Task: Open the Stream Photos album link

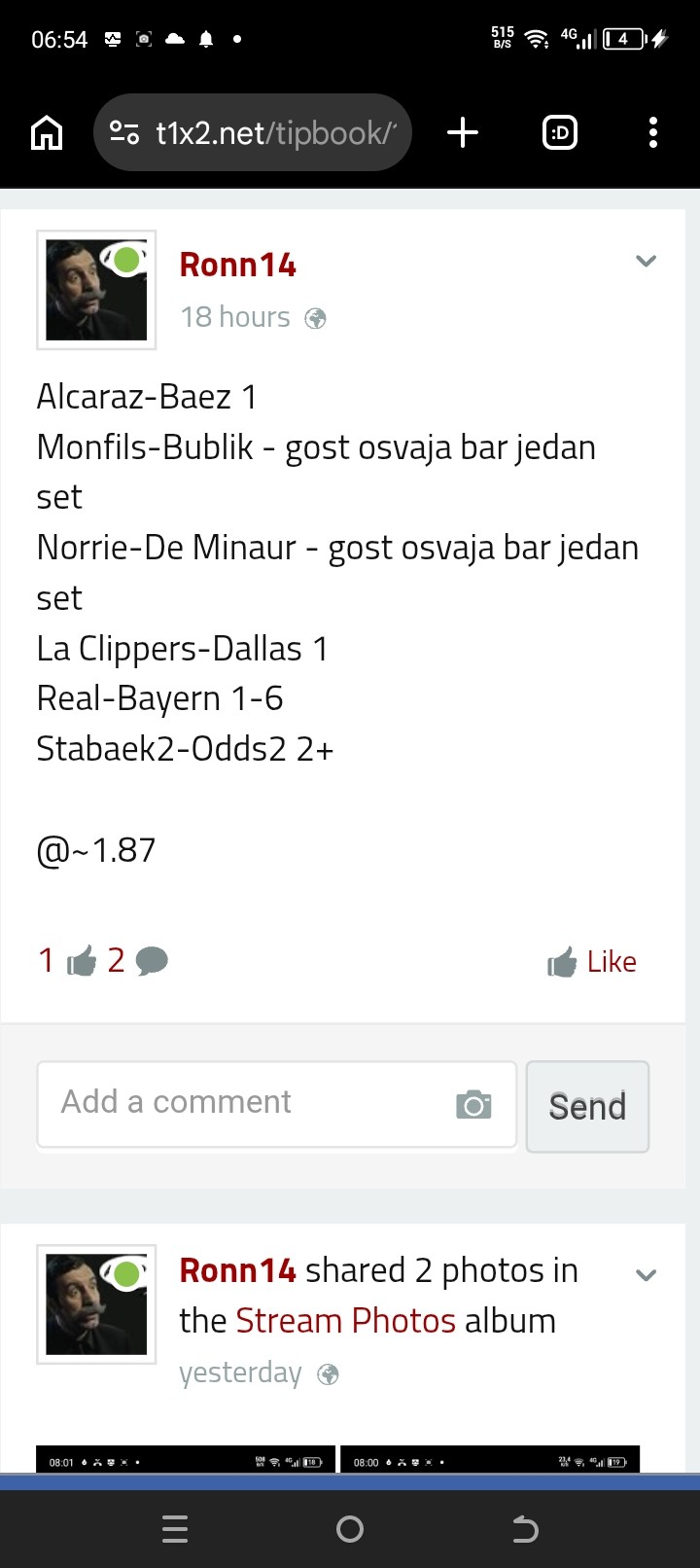Action: (x=345, y=1321)
